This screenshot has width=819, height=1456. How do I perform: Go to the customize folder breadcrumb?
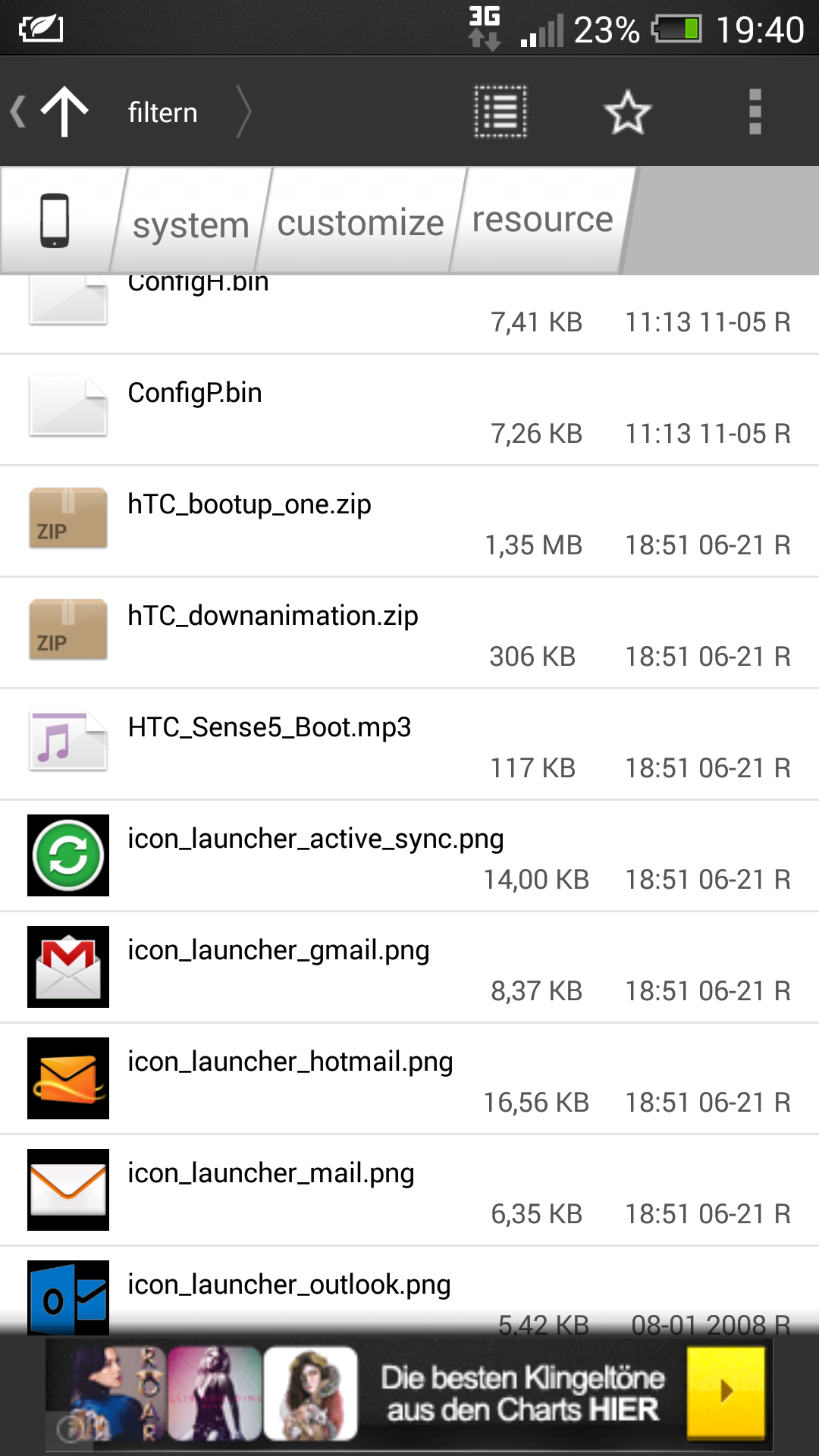[360, 222]
